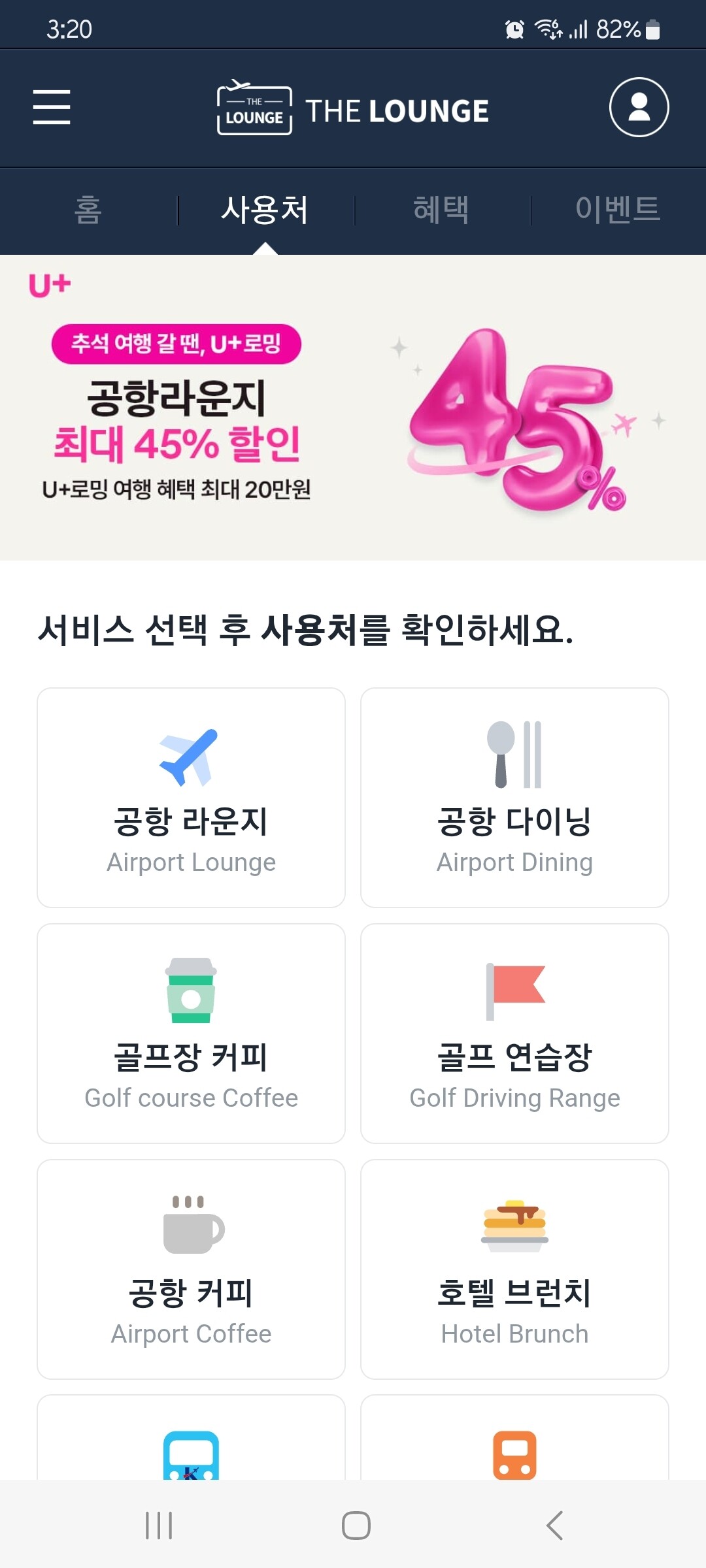Open the 공항 다이닝 card
The width and height of the screenshot is (706, 1568).
(514, 797)
